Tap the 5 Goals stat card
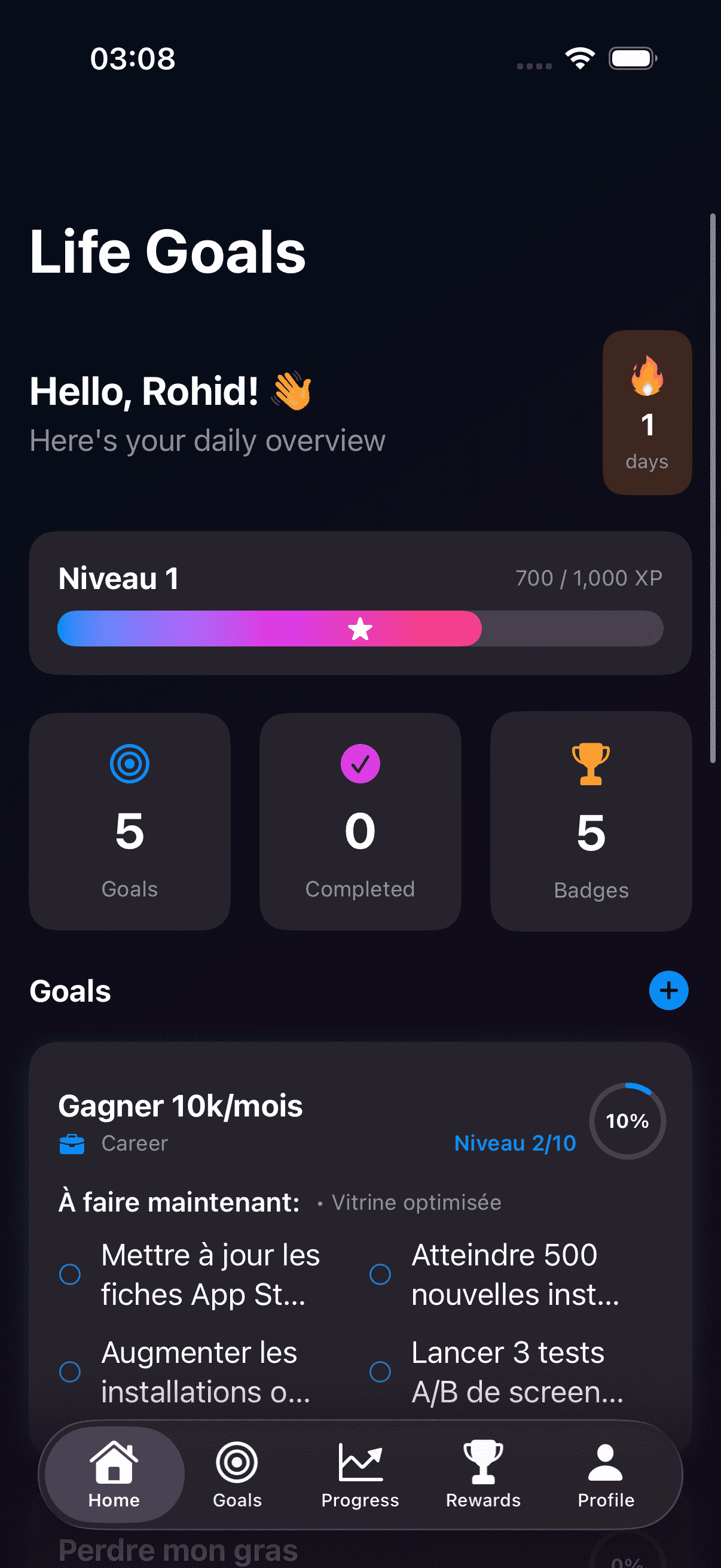 pos(130,822)
